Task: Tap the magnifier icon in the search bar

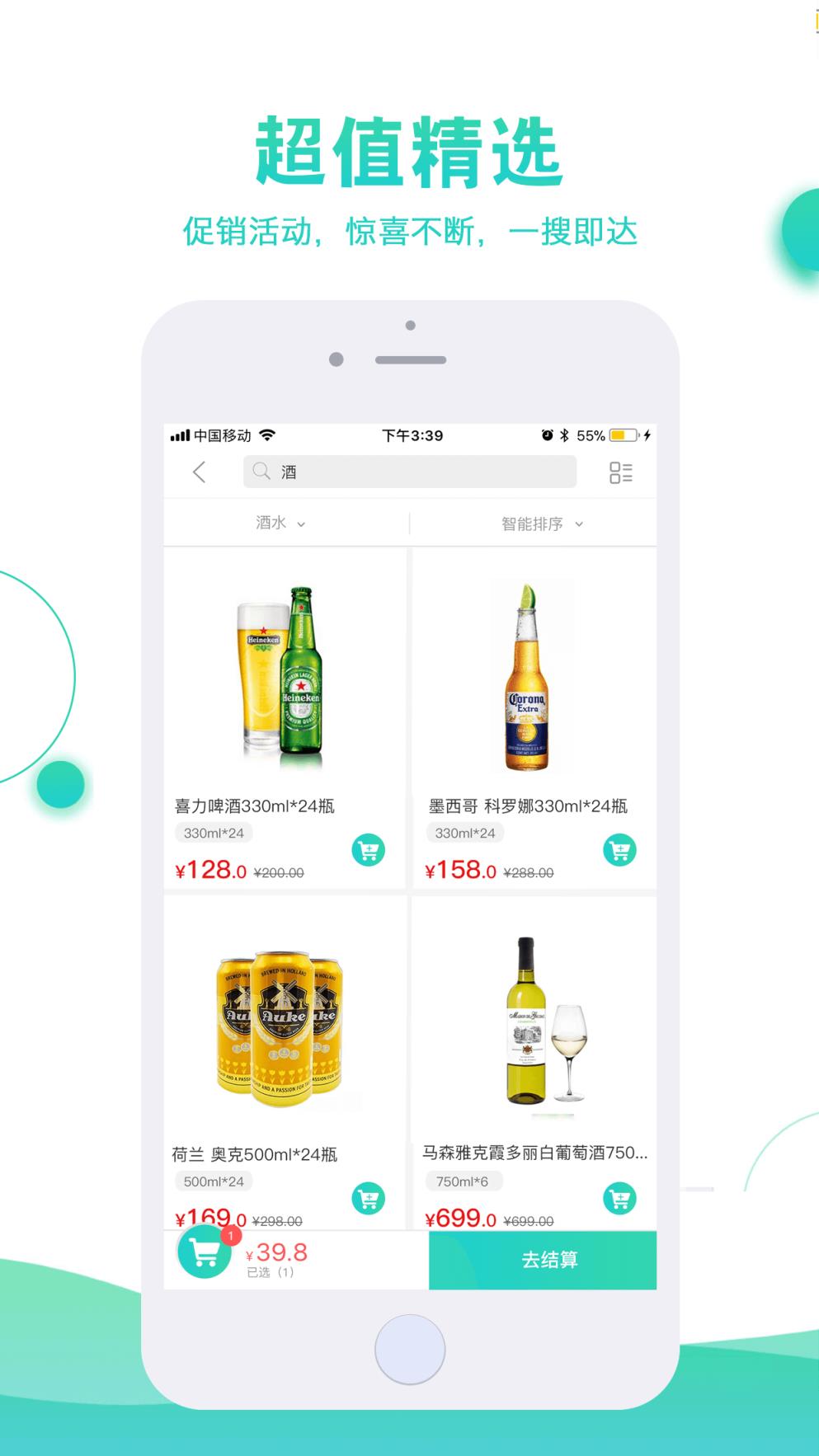Action: pyautogui.click(x=261, y=472)
